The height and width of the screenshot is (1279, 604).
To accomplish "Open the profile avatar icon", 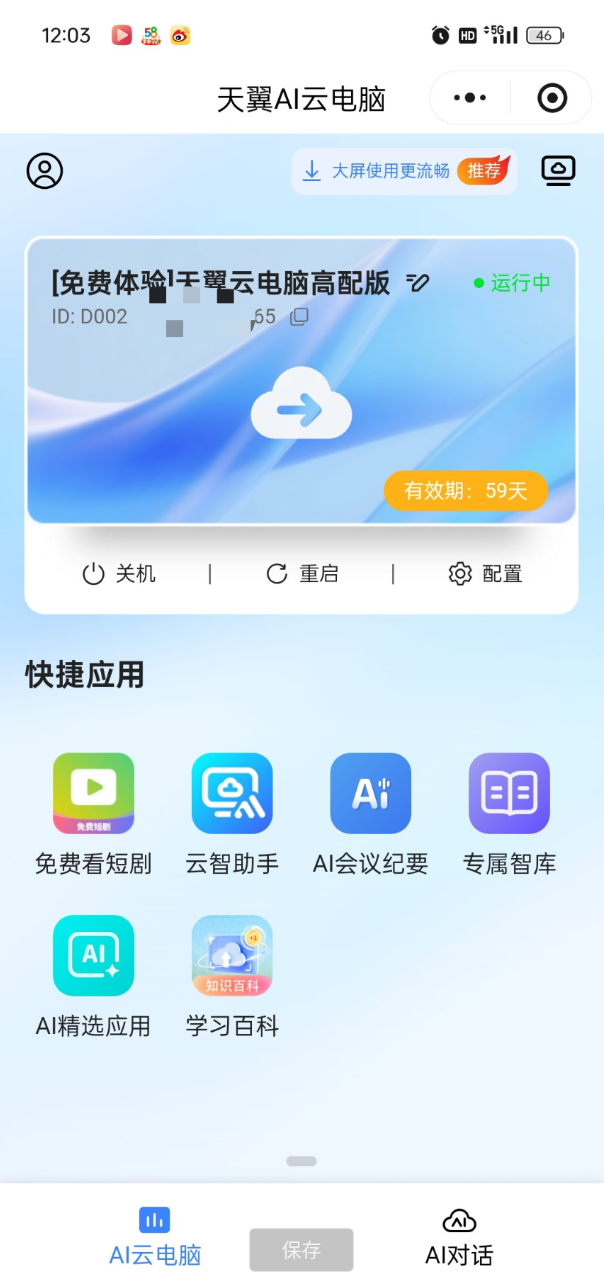I will [x=45, y=171].
